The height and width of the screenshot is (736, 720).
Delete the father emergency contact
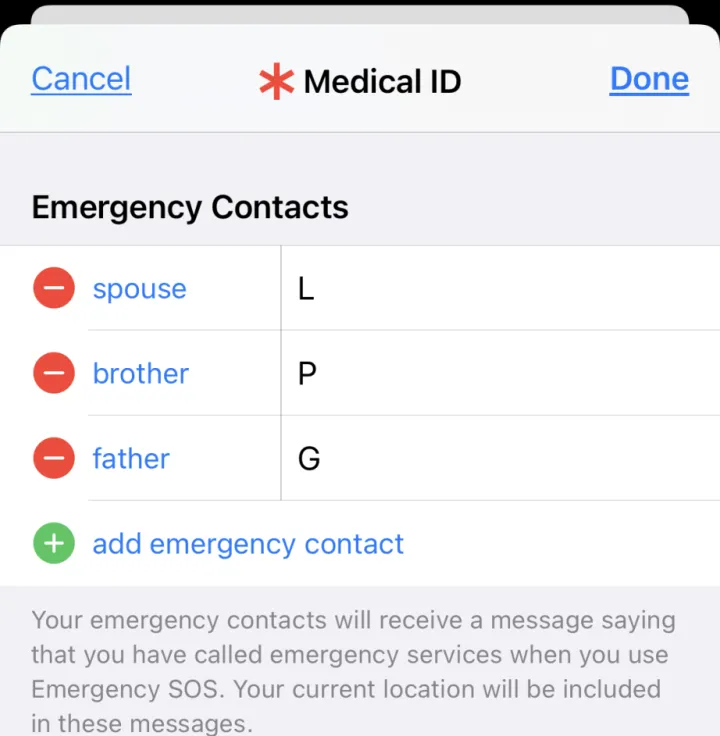click(x=54, y=458)
